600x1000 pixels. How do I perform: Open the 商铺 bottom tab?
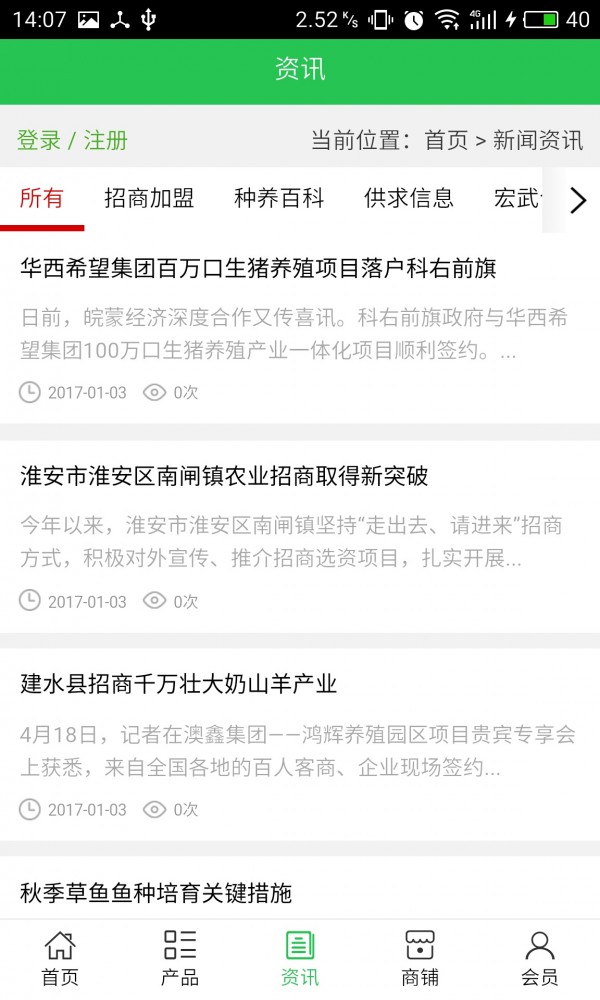coord(420,959)
